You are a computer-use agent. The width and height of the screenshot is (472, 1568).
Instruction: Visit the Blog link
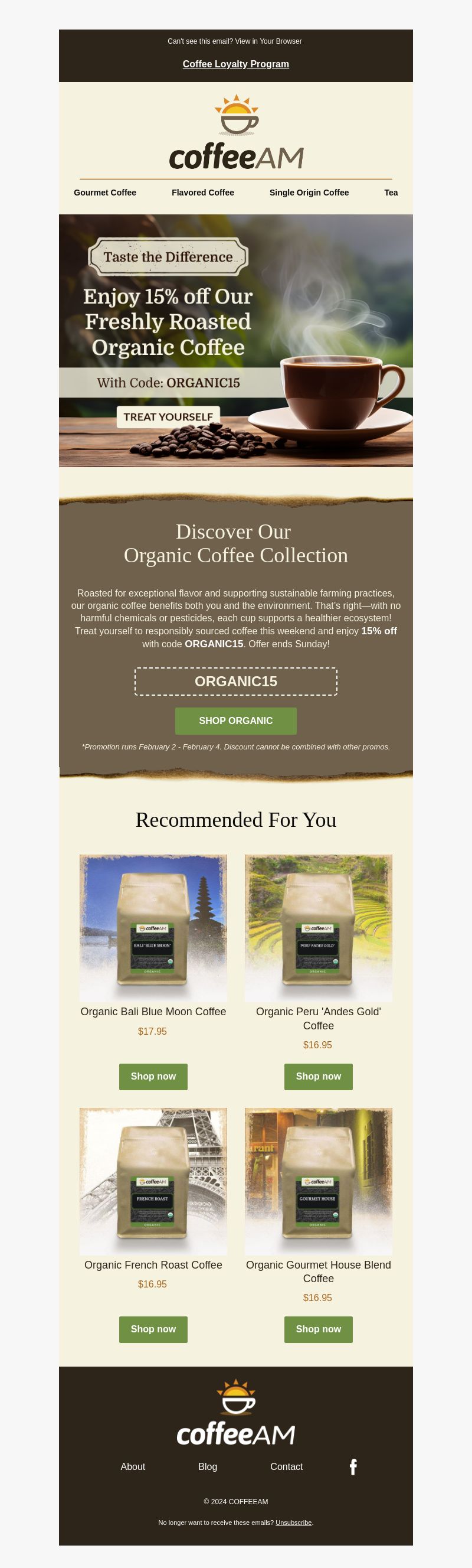[208, 1466]
